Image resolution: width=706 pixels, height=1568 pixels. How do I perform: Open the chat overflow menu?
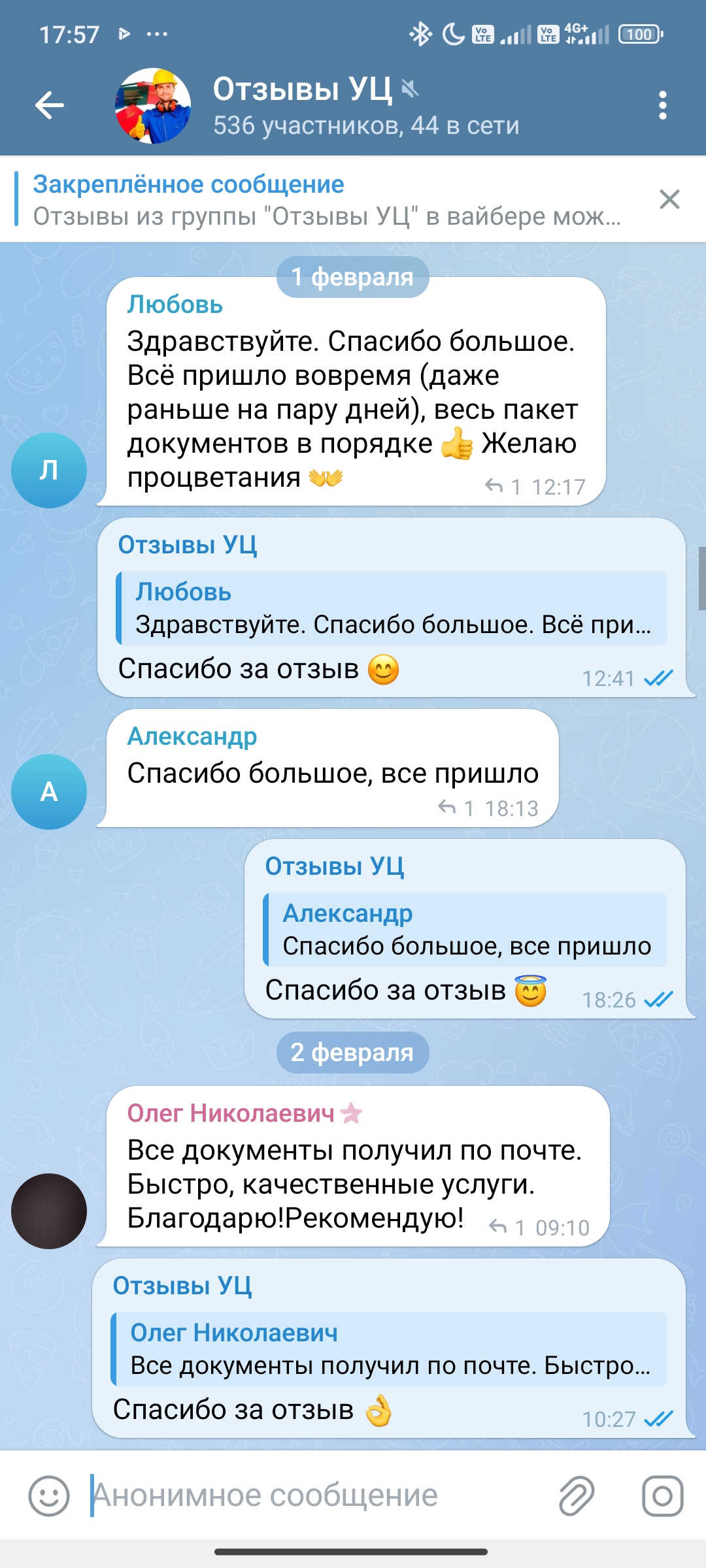coord(662,105)
